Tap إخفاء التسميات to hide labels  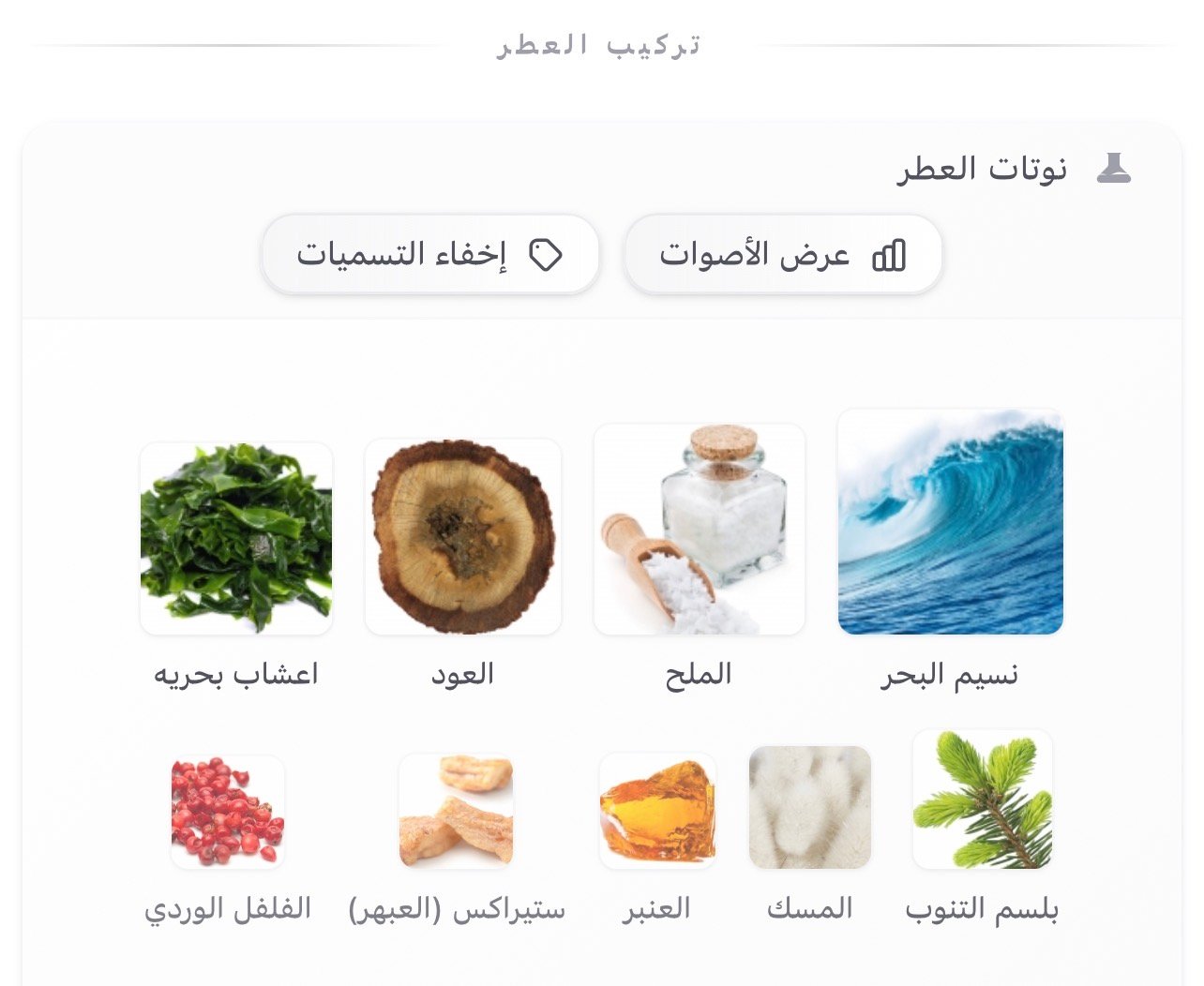[x=429, y=255]
